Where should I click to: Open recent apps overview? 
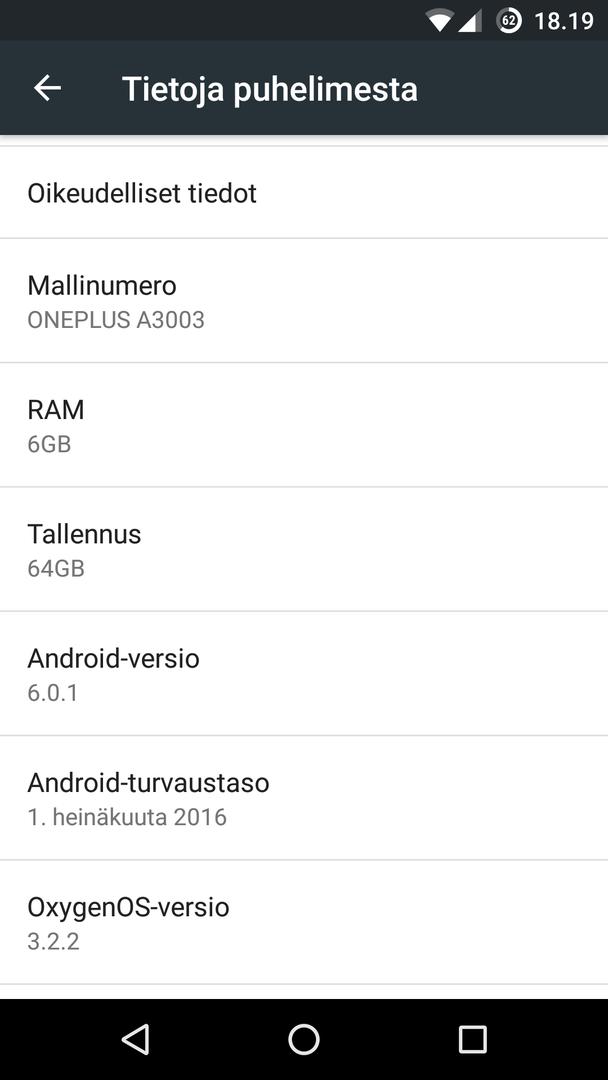[472, 1039]
